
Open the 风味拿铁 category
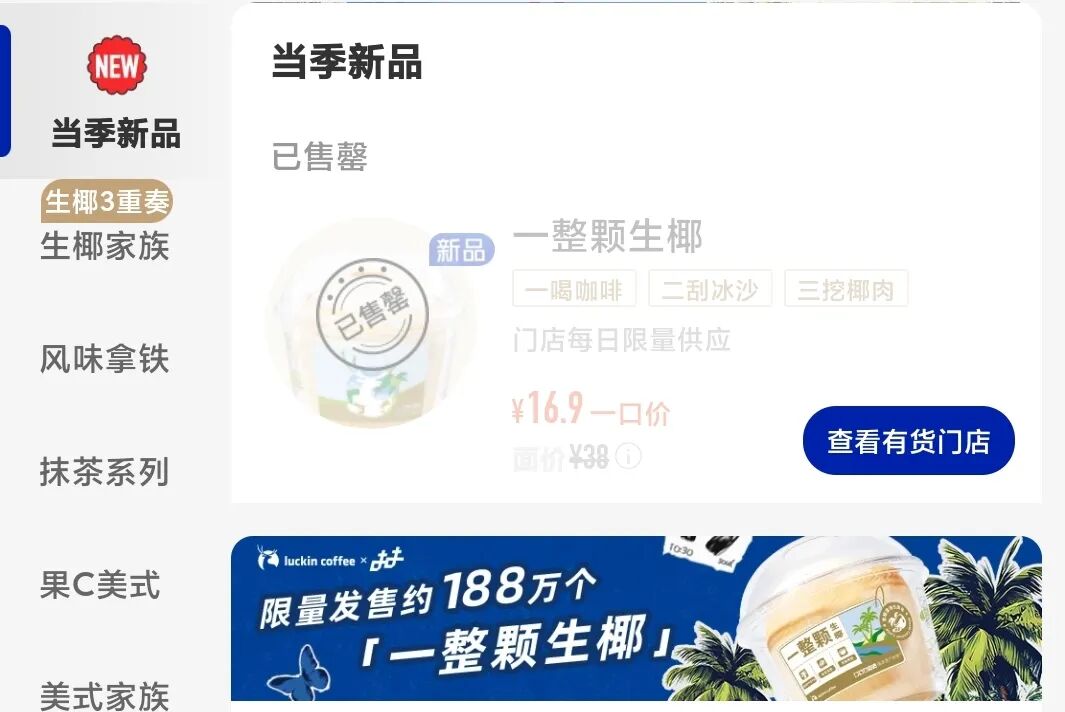click(105, 358)
